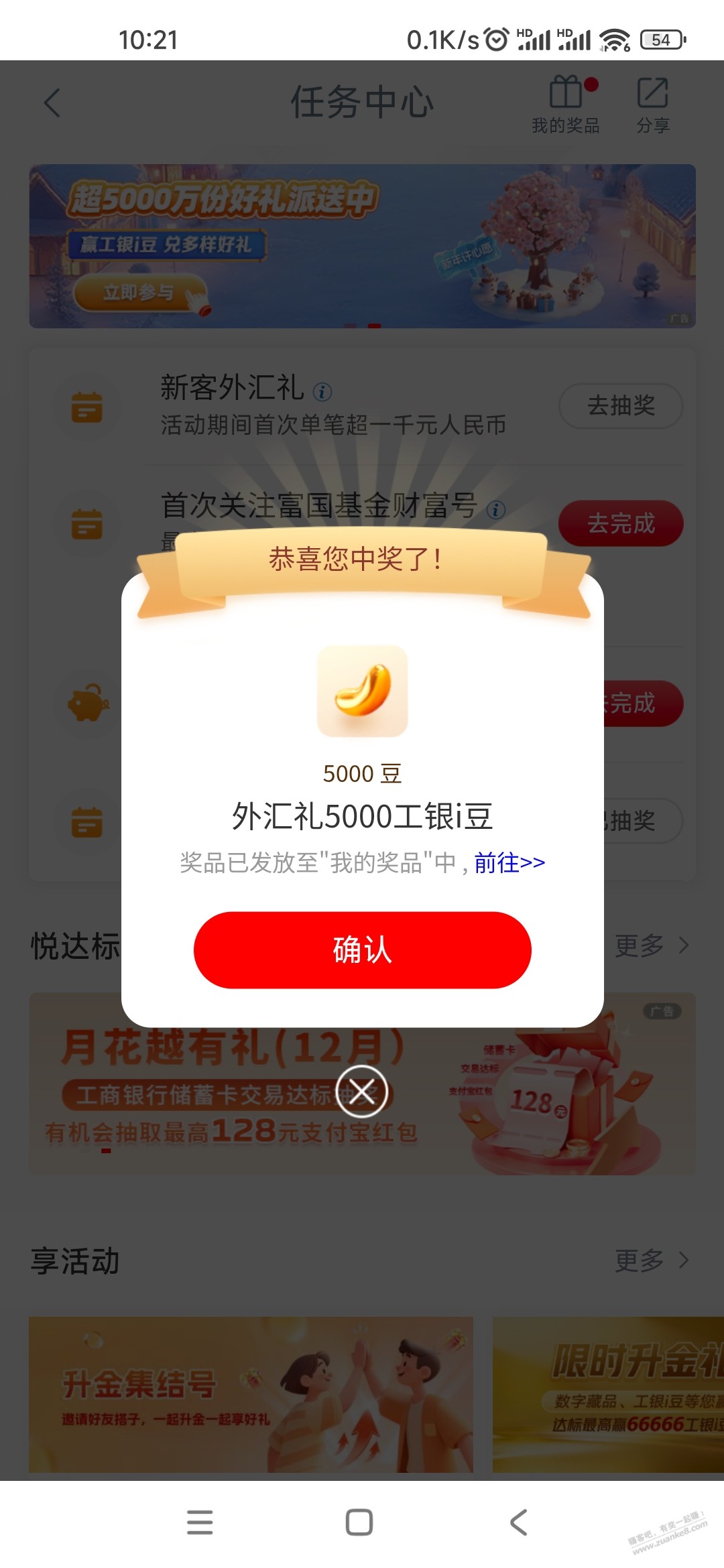Tap 去完成 for 首次关注富国基金财富号
This screenshot has width=724, height=1568.
[621, 523]
